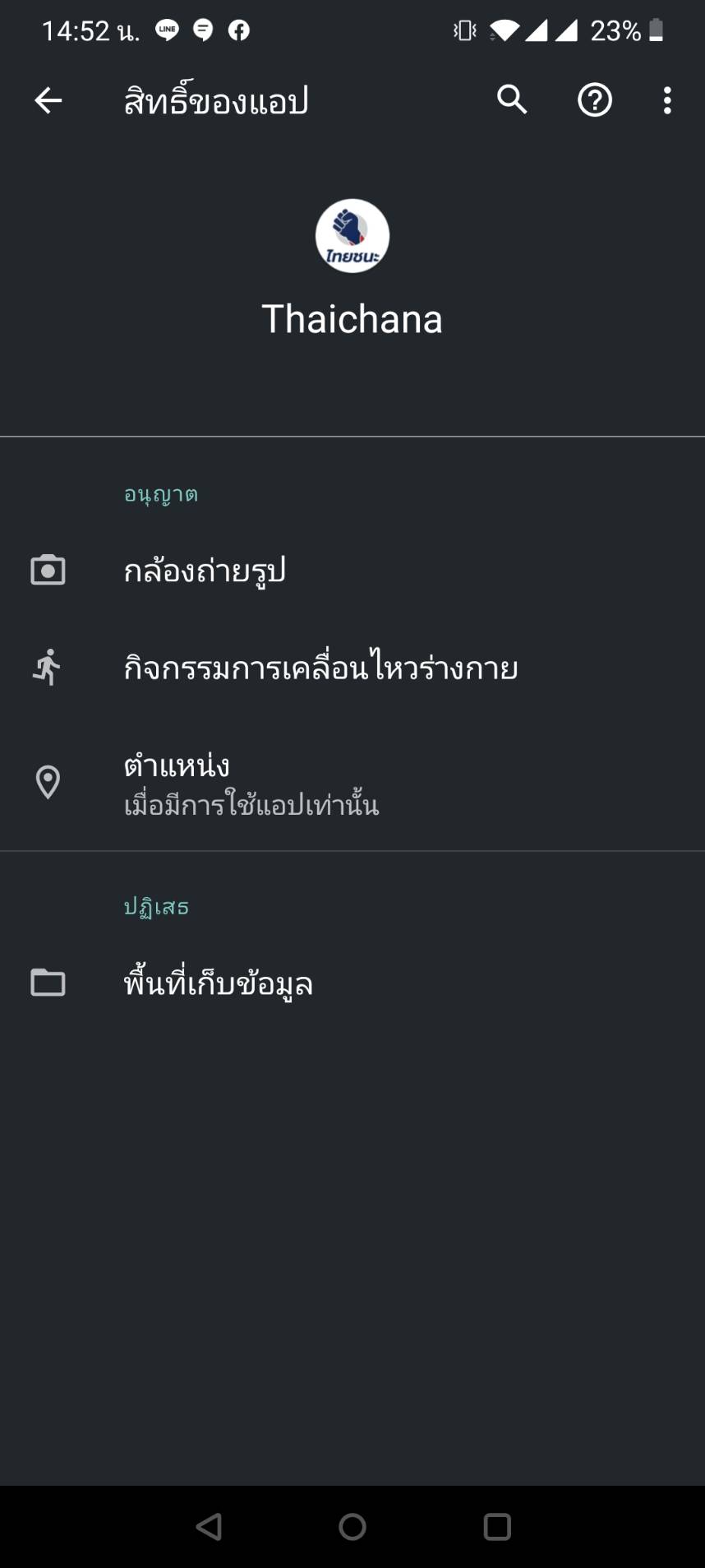The width and height of the screenshot is (705, 1568).
Task: Search settings with the magnifier icon
Action: point(512,100)
